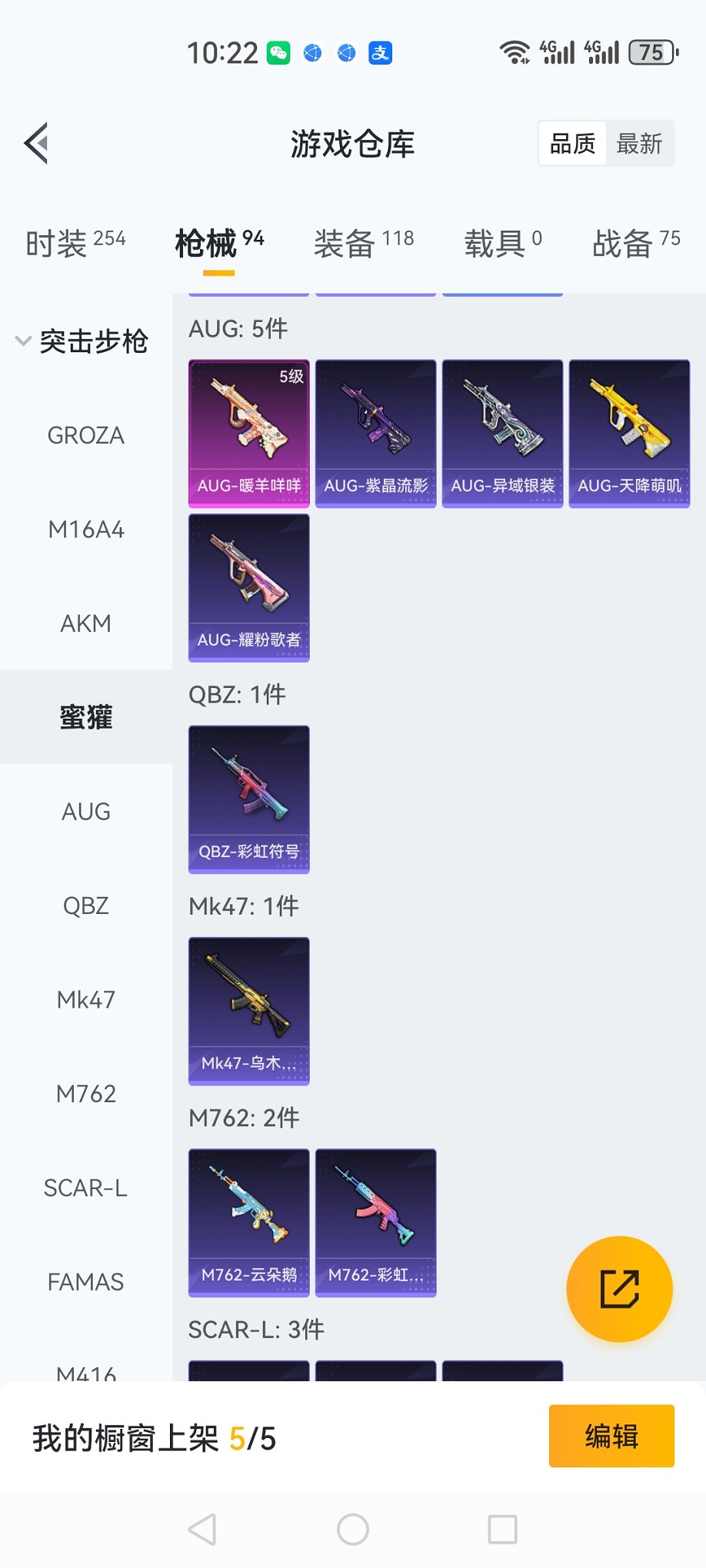The width and height of the screenshot is (706, 1568).
Task: Tap the orange share floating button
Action: tap(619, 1289)
